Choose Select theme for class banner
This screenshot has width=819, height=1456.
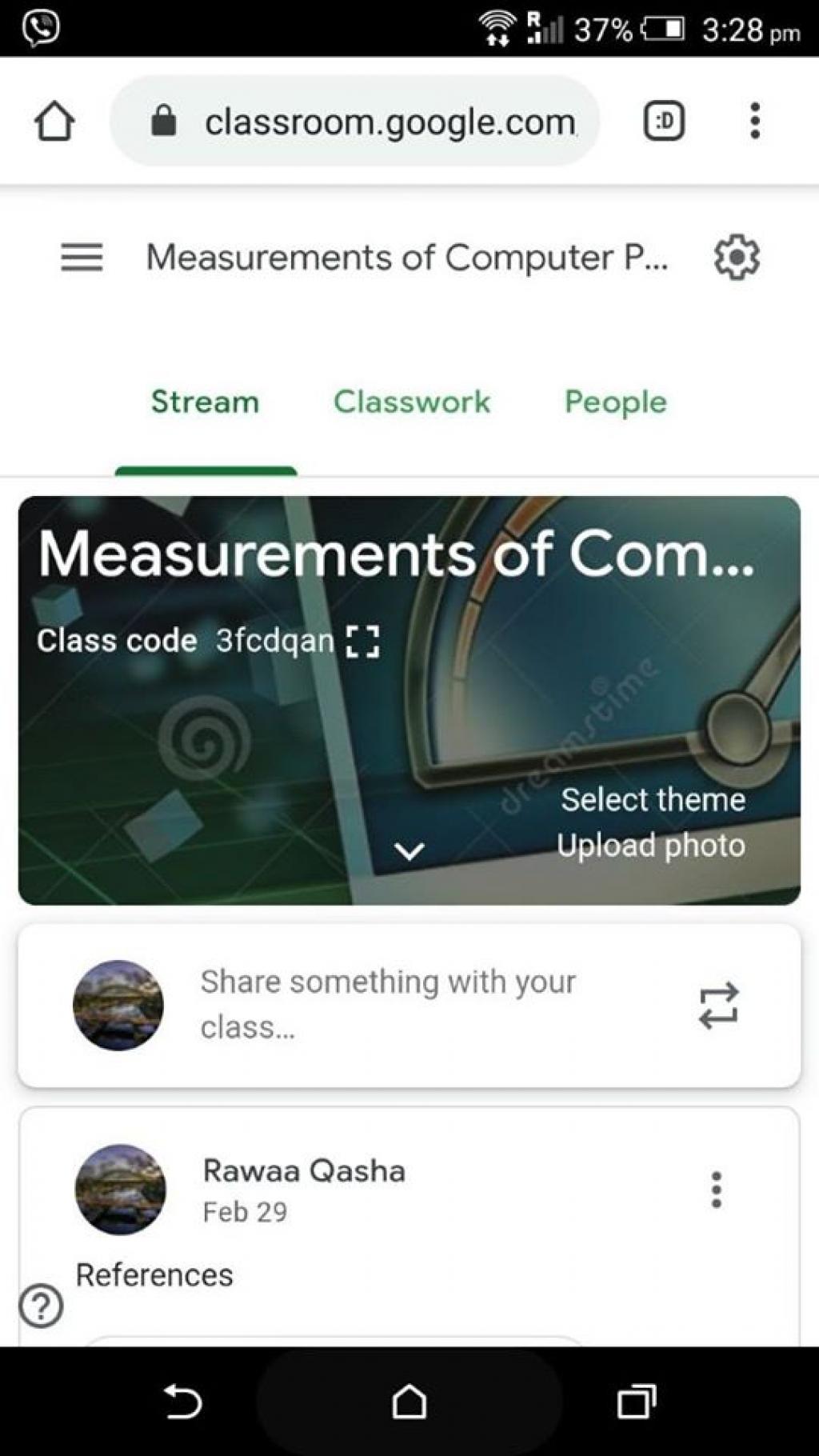[x=653, y=800]
